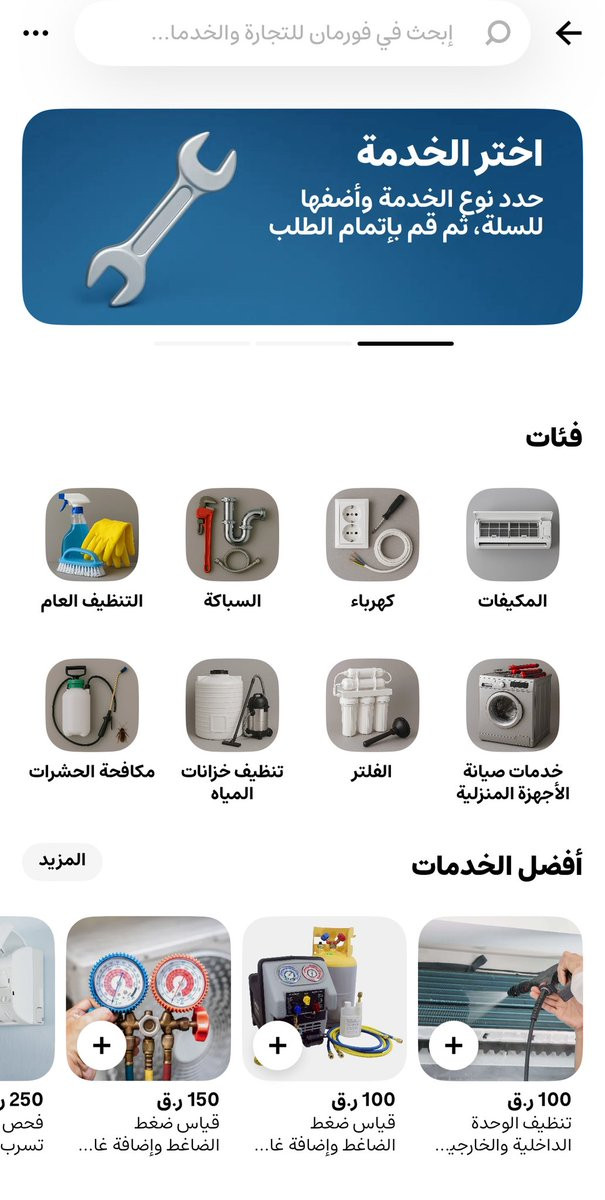
Task: Tap المزيد to see more services
Action: click(x=62, y=861)
